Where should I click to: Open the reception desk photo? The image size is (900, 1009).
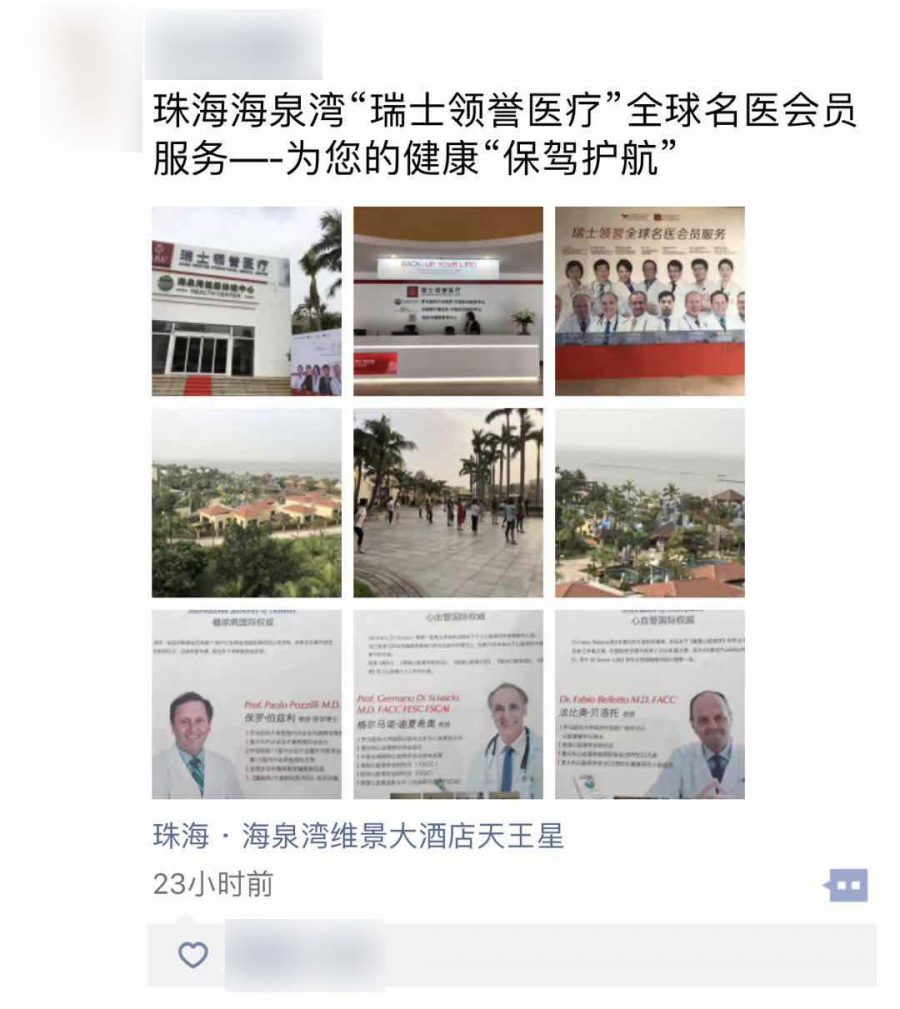pyautogui.click(x=448, y=301)
